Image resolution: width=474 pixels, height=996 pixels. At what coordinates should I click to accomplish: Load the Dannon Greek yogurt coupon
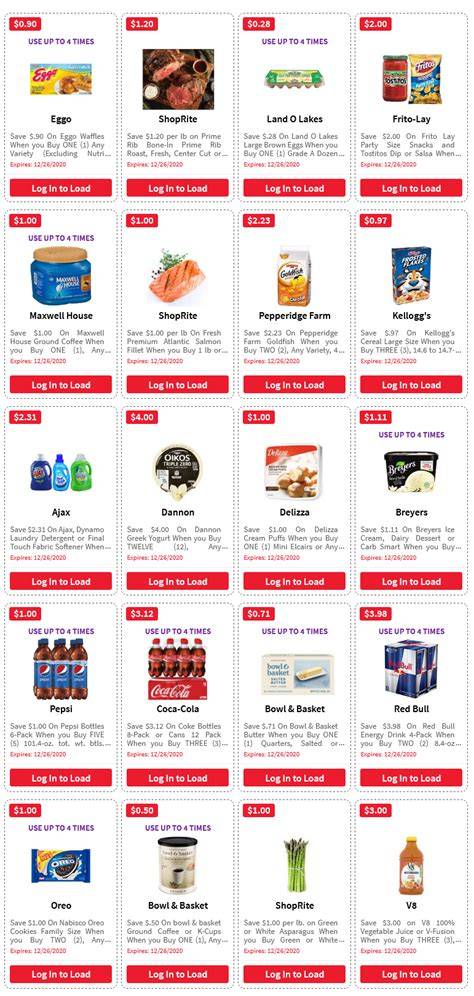click(177, 581)
